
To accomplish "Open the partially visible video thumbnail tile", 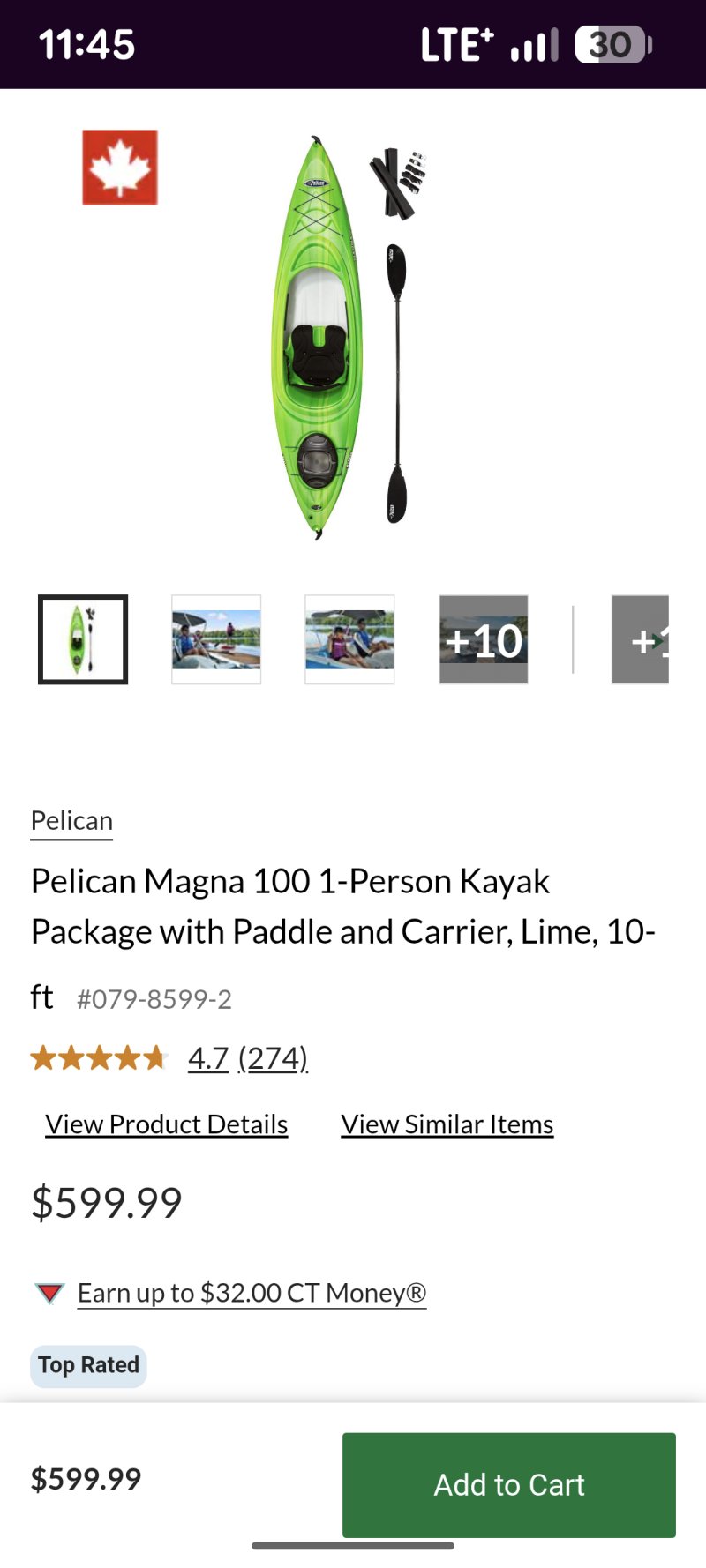I will (x=641, y=639).
